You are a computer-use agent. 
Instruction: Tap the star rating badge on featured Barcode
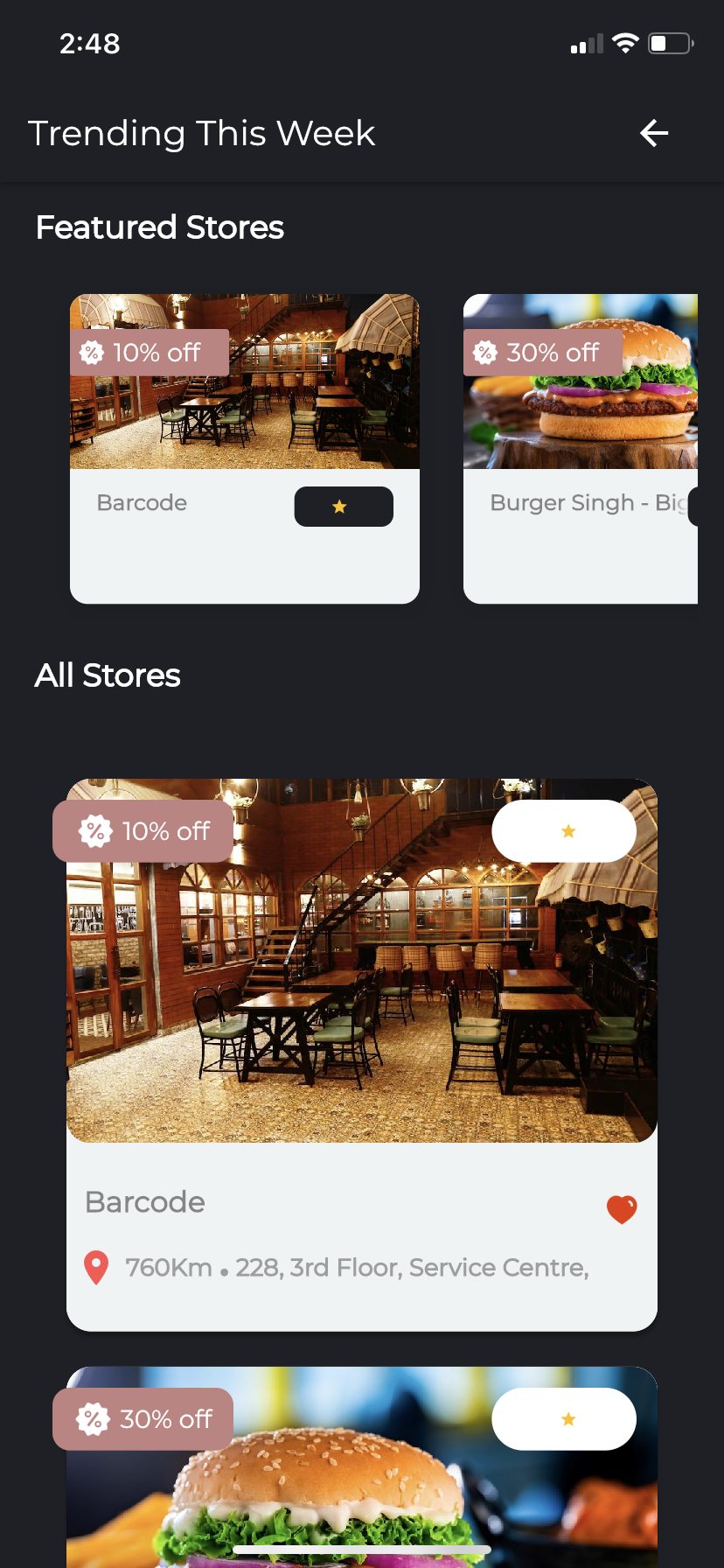344,507
